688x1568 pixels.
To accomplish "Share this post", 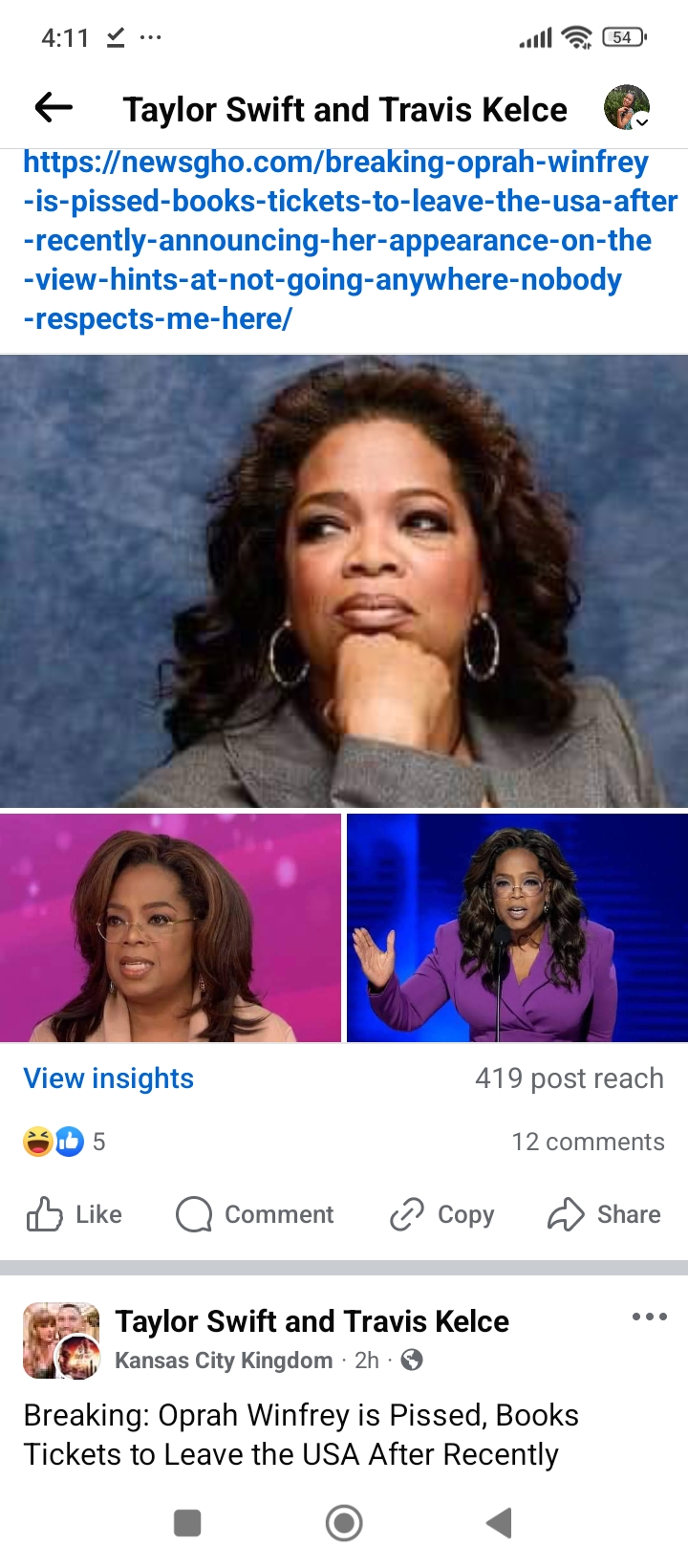I will (x=604, y=1214).
